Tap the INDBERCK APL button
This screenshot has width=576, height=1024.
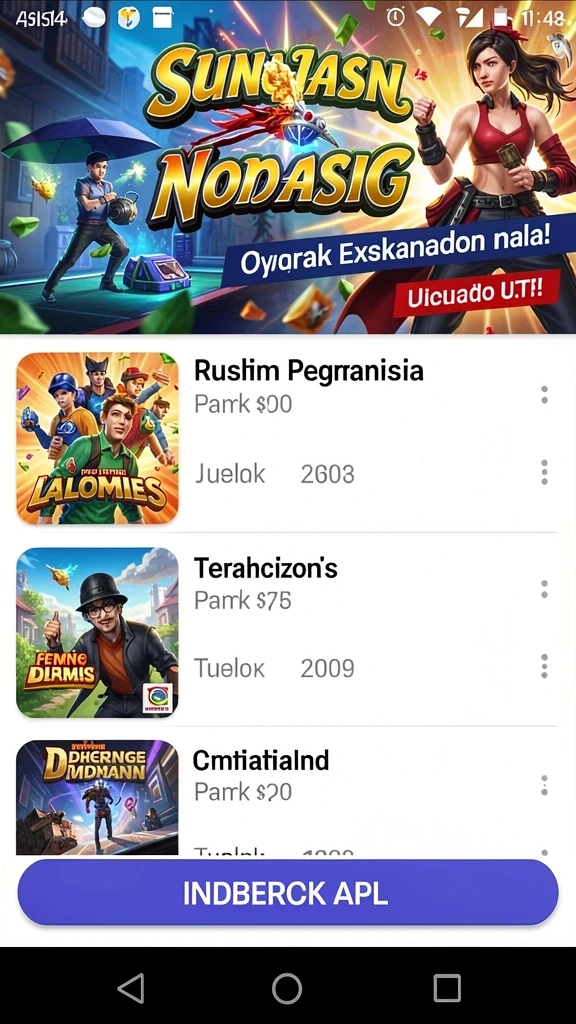[288, 893]
